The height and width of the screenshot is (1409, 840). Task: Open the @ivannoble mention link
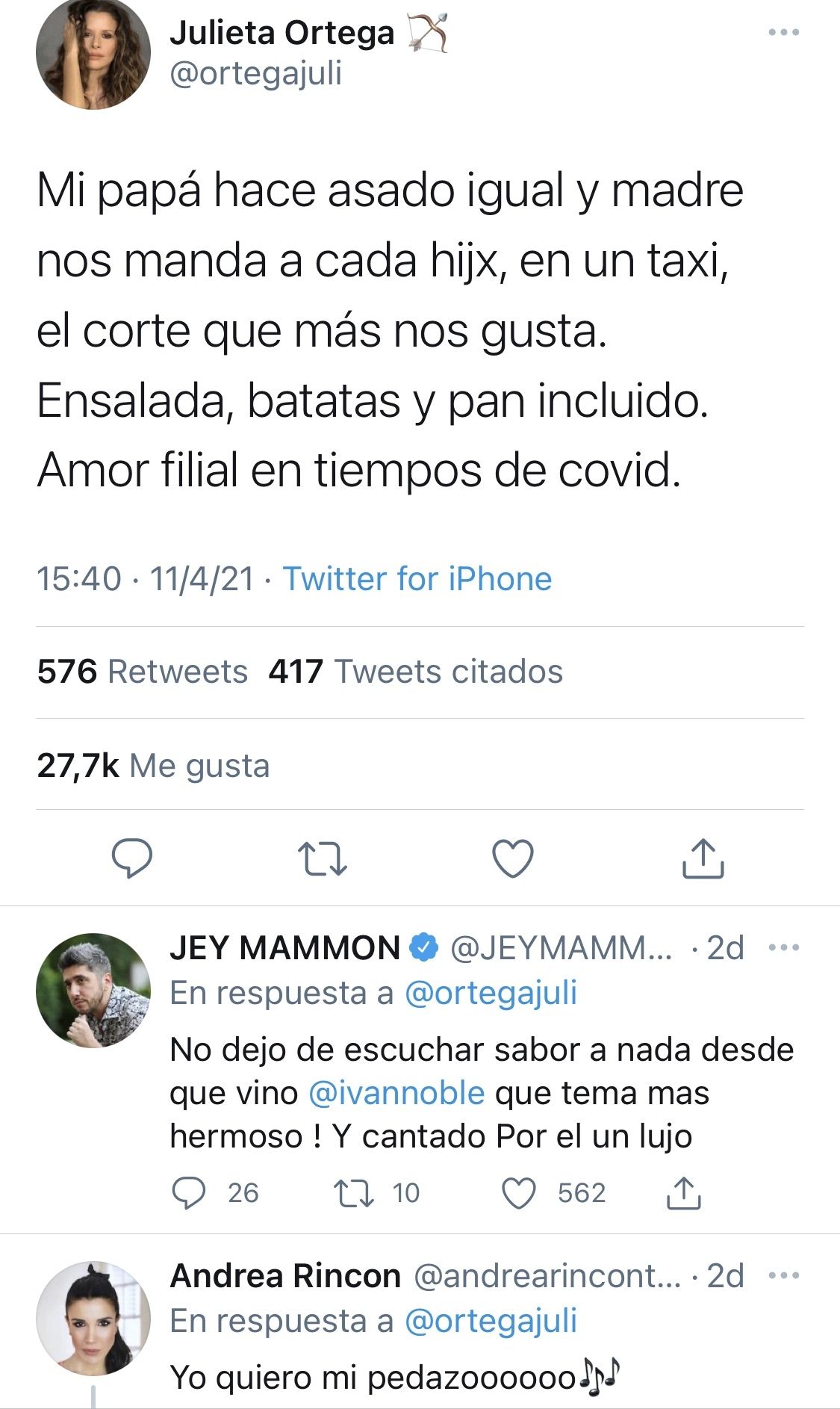pos(396,1093)
